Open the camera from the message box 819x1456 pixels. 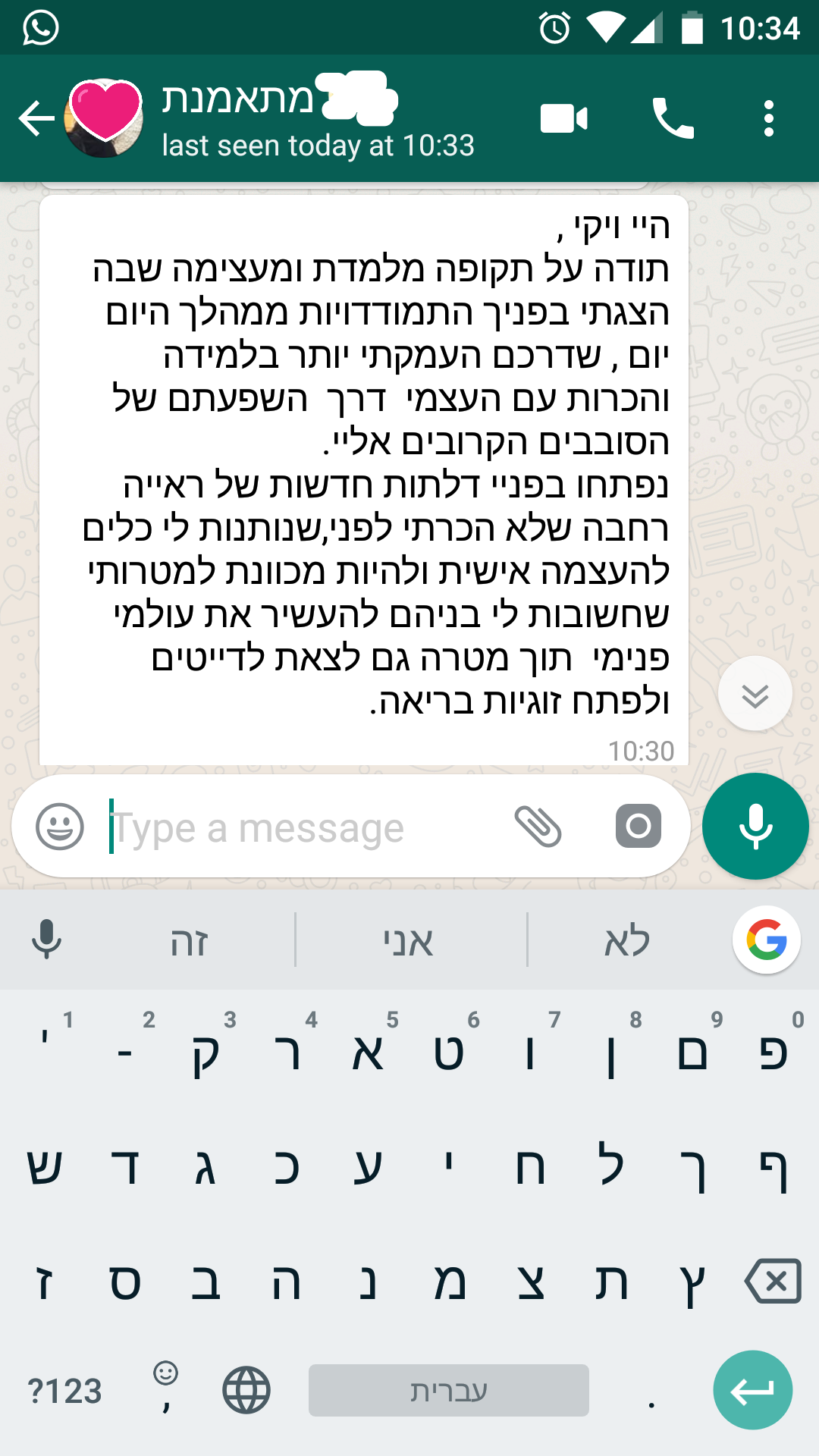tap(638, 827)
